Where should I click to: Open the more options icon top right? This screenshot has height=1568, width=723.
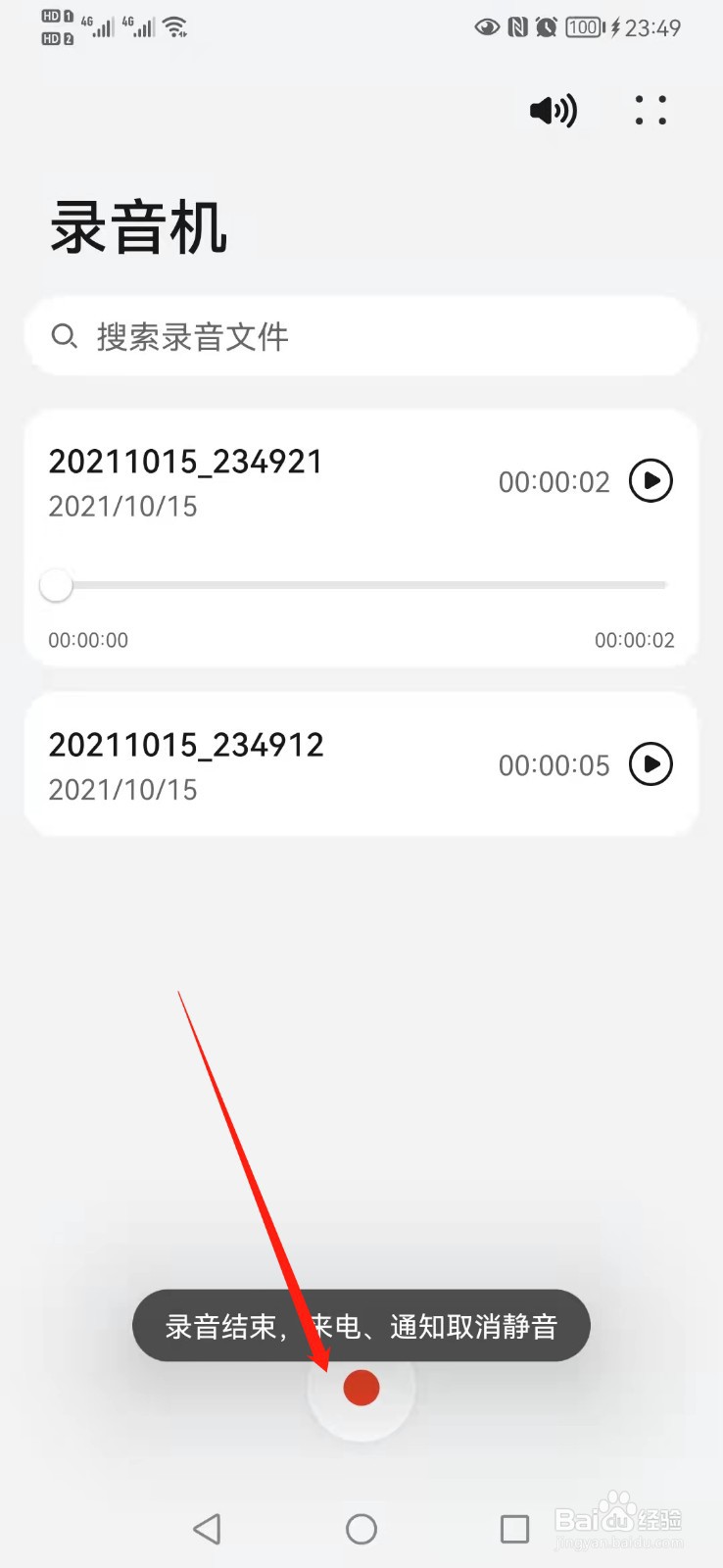[x=650, y=111]
